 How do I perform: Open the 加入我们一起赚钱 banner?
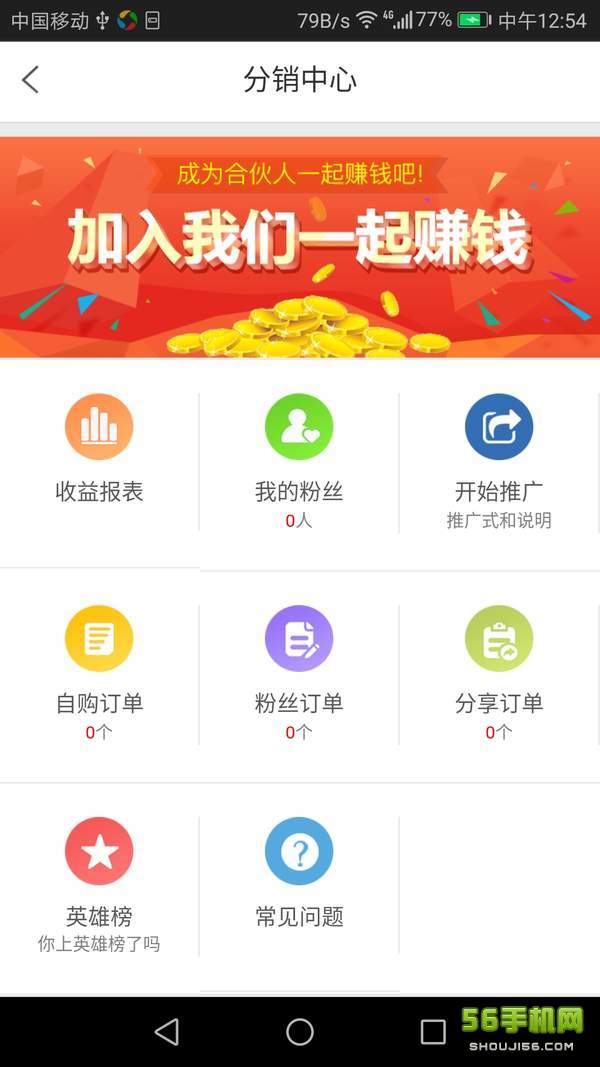click(x=300, y=247)
